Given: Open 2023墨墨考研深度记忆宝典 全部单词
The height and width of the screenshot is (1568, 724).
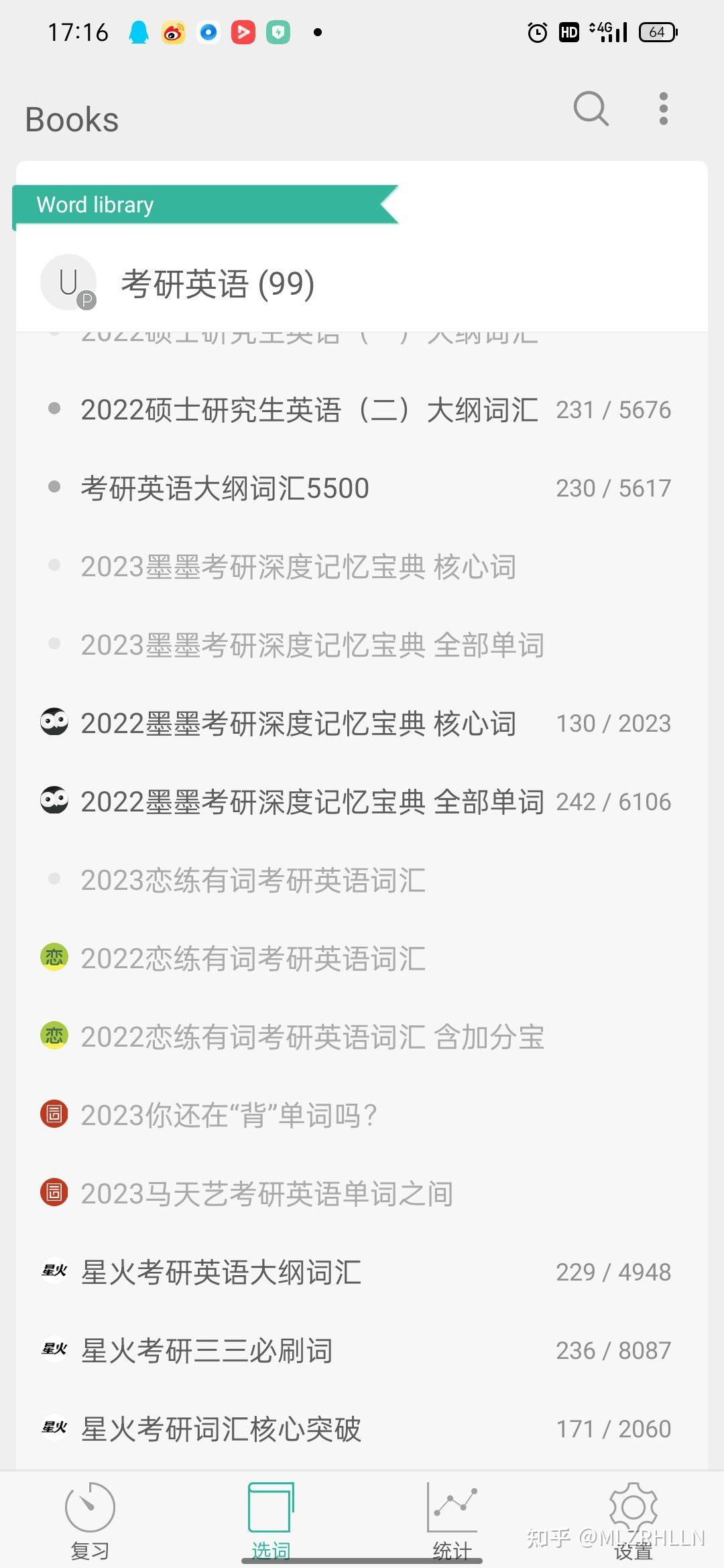Looking at the screenshot, I should [312, 645].
